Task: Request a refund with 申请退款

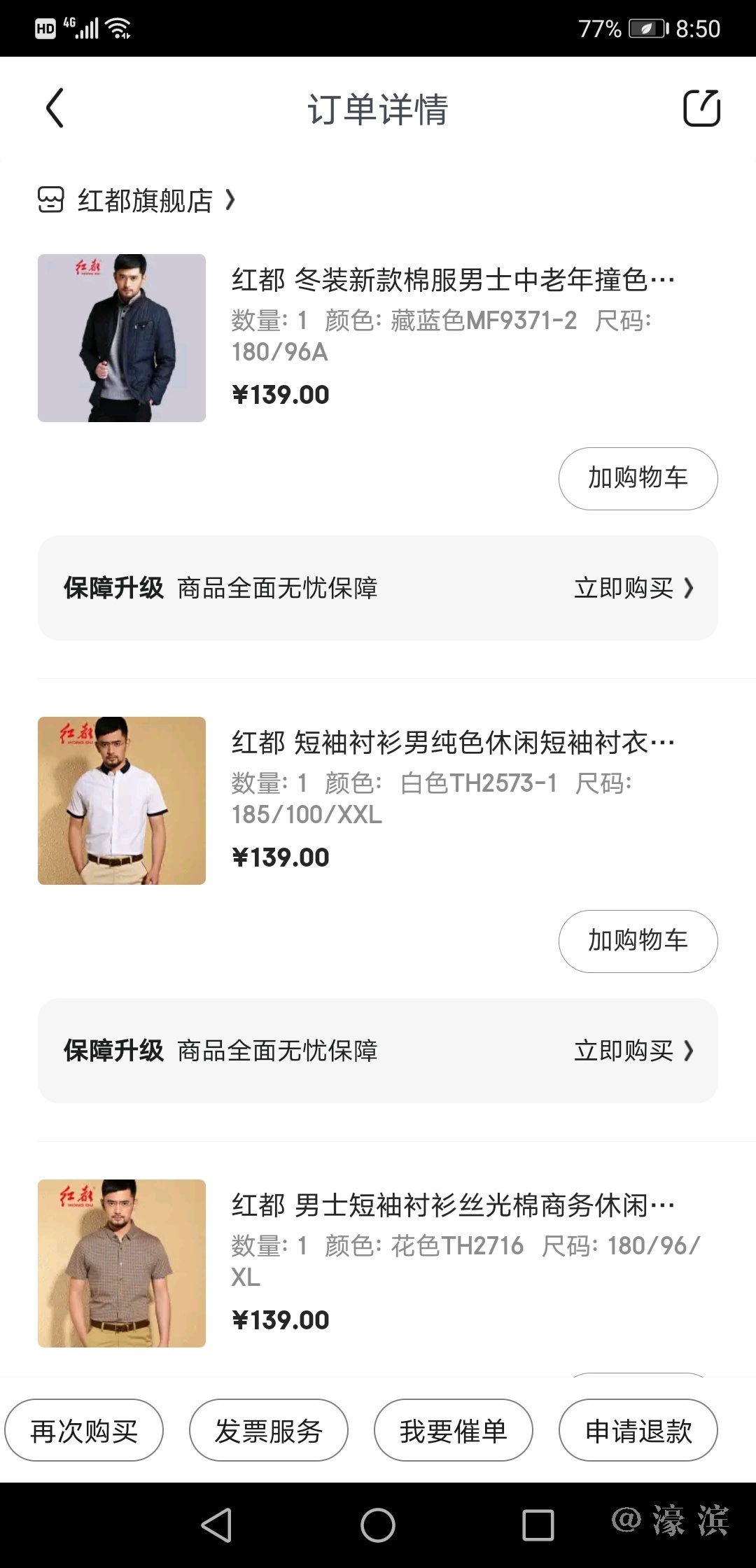Action: point(638,1431)
